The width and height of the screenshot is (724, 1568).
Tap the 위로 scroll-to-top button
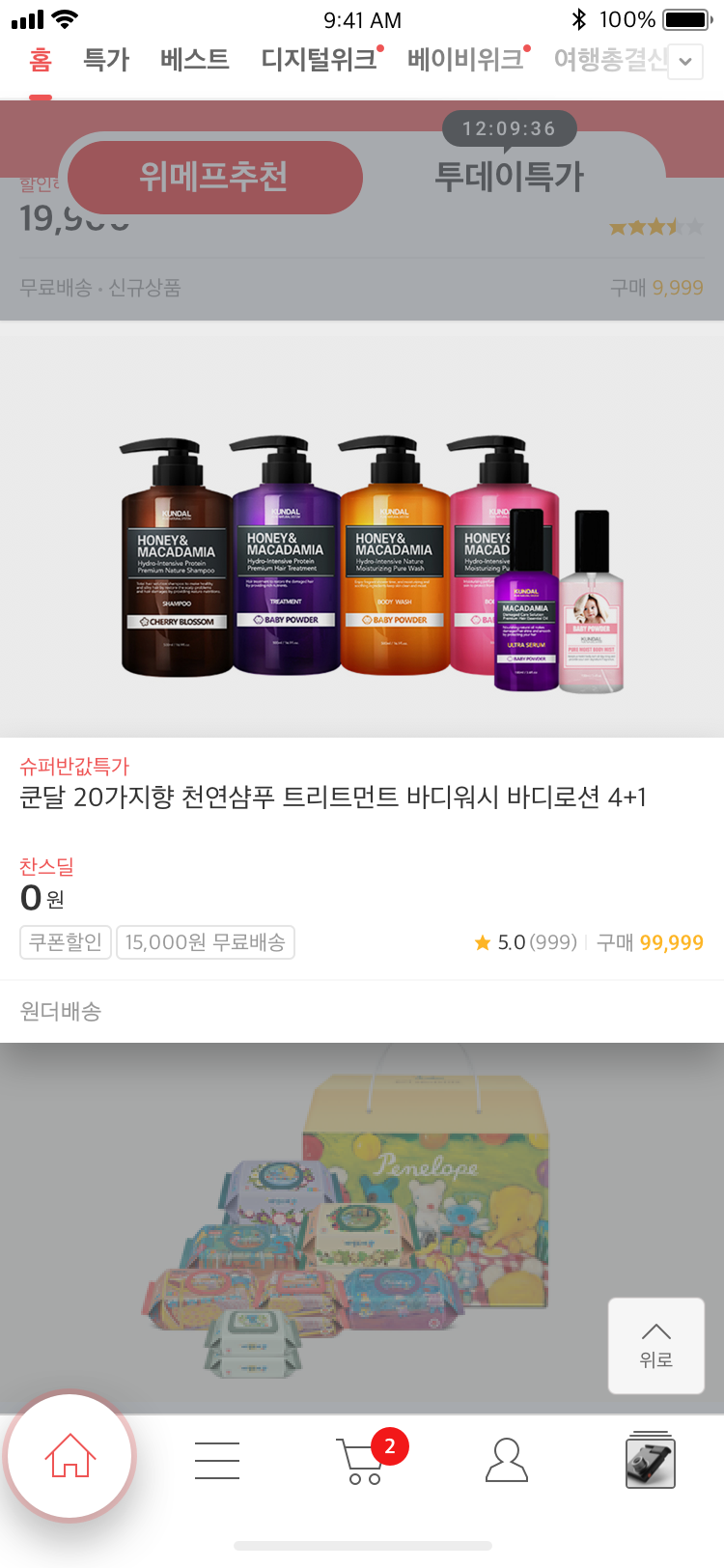[655, 1345]
